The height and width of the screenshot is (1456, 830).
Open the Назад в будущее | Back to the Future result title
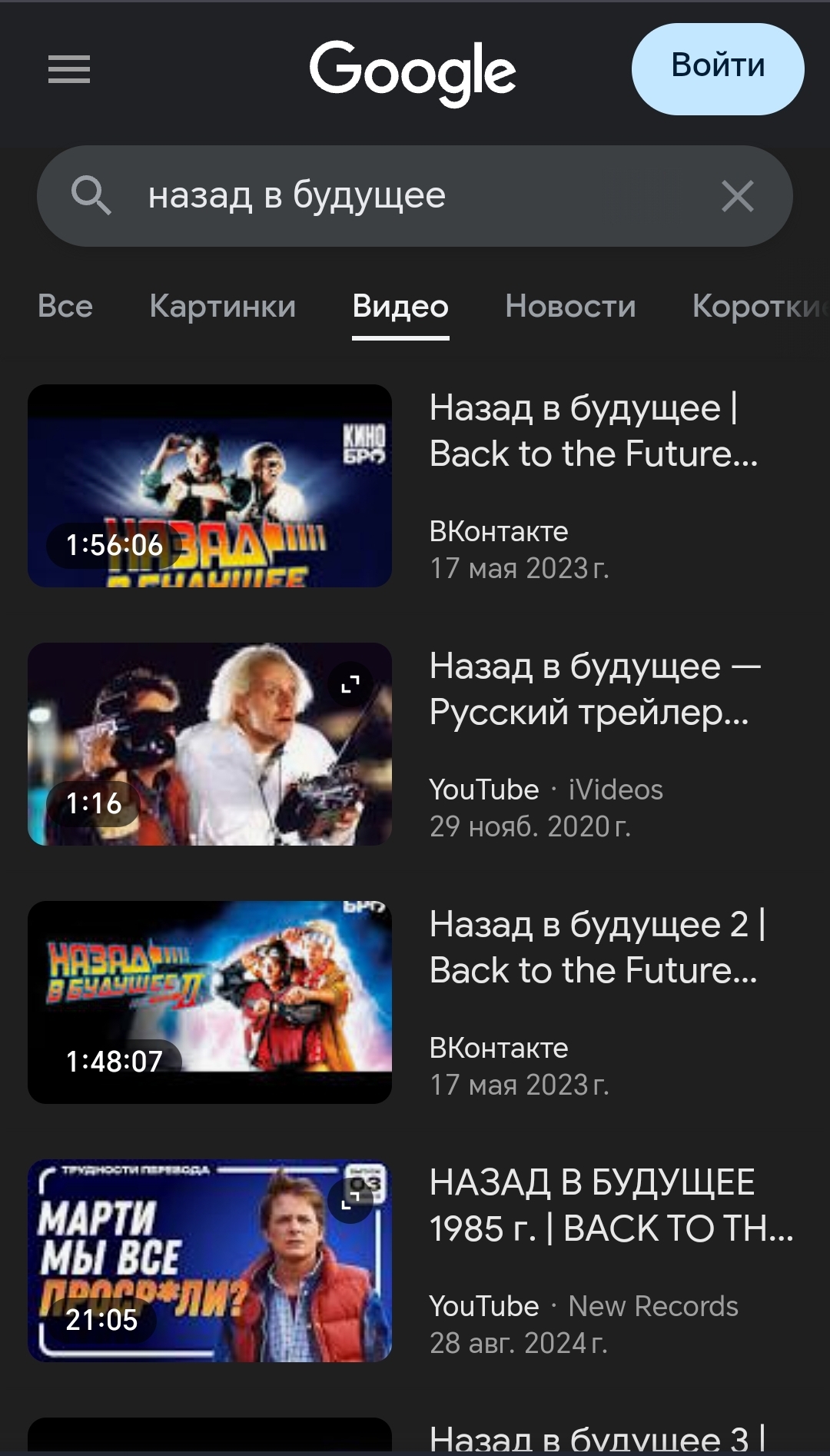tap(593, 430)
